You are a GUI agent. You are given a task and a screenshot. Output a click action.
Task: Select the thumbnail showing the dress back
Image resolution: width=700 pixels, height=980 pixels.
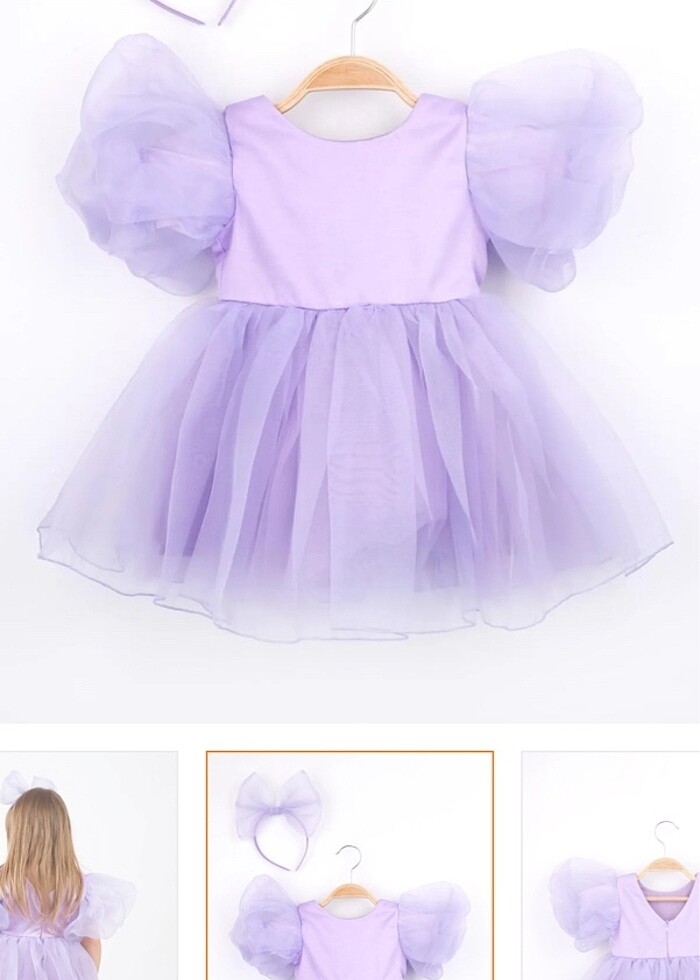tap(612, 866)
